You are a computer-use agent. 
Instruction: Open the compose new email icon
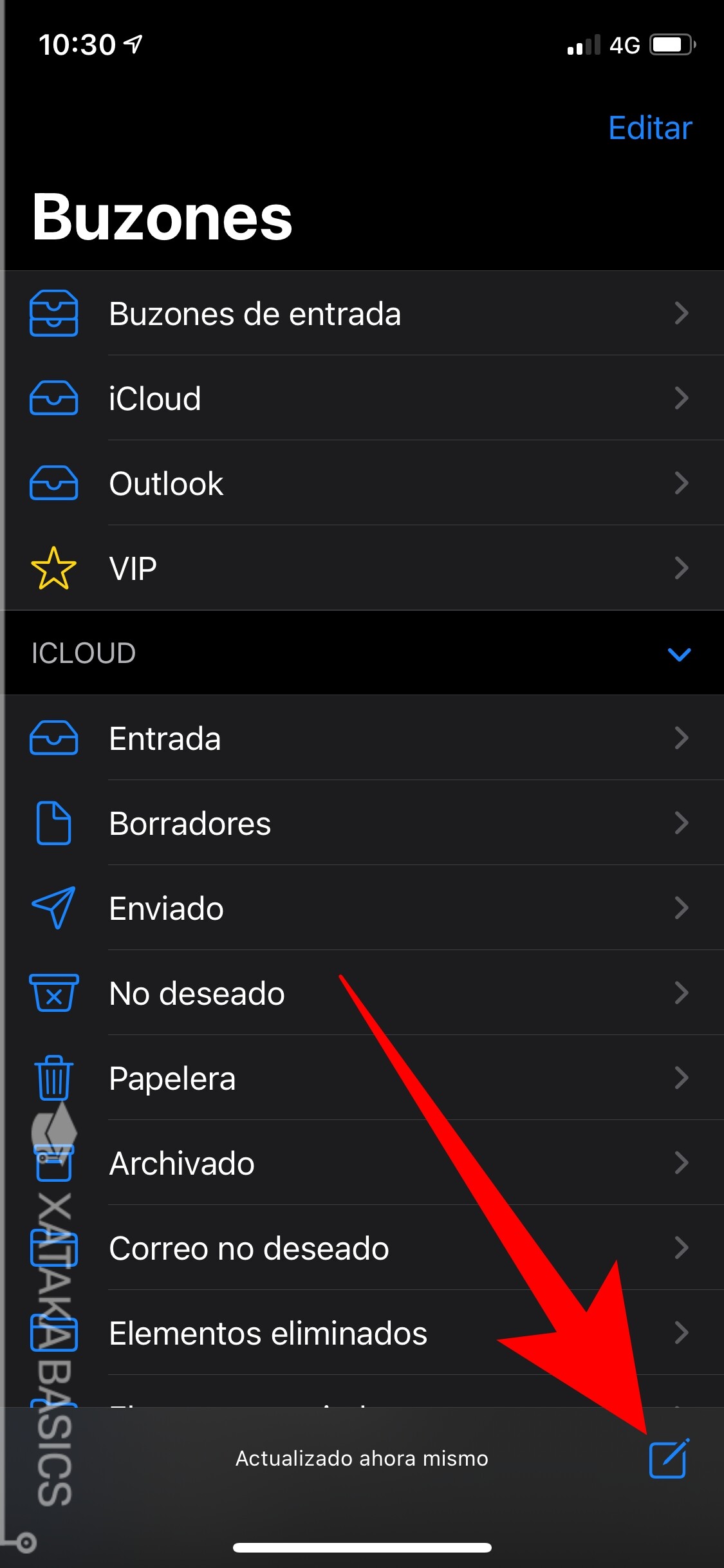pos(667,1460)
